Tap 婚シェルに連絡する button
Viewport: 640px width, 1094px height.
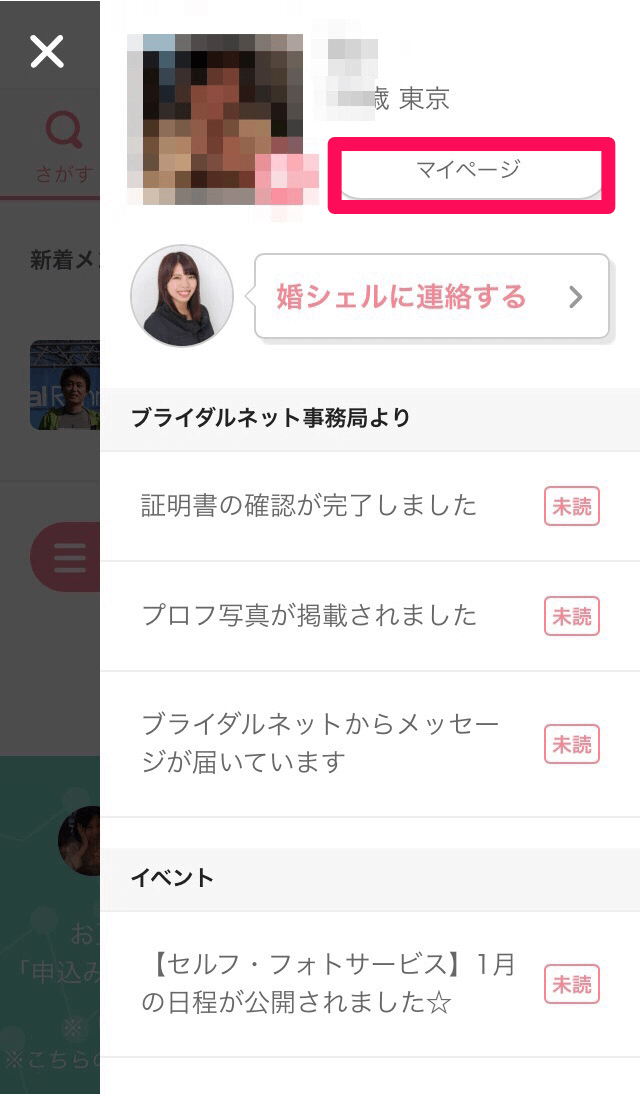pyautogui.click(x=431, y=297)
